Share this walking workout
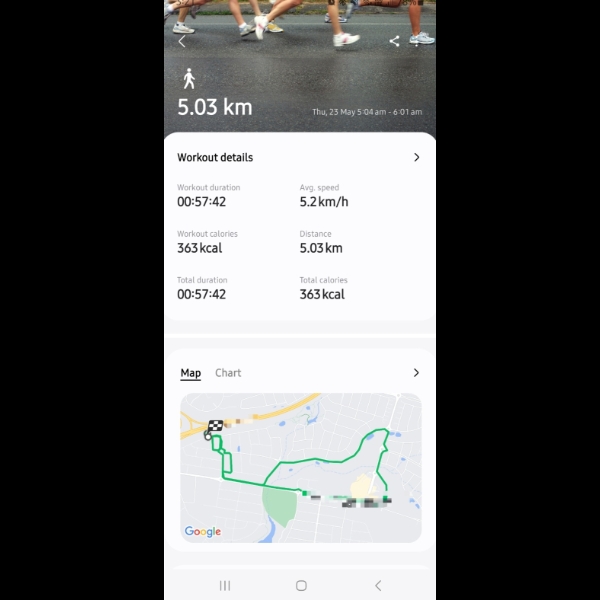 (394, 42)
